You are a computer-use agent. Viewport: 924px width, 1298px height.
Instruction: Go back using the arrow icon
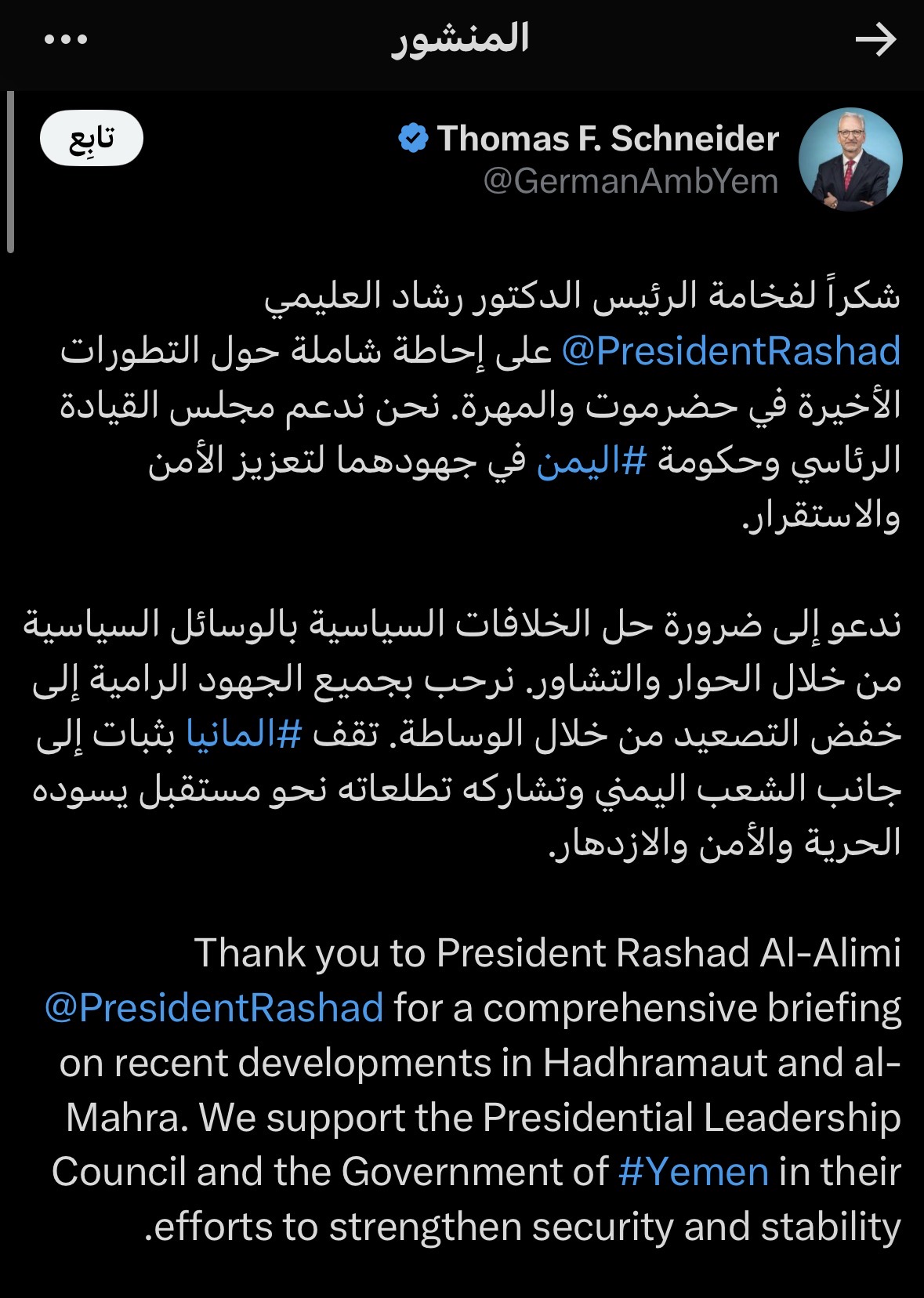(875, 40)
